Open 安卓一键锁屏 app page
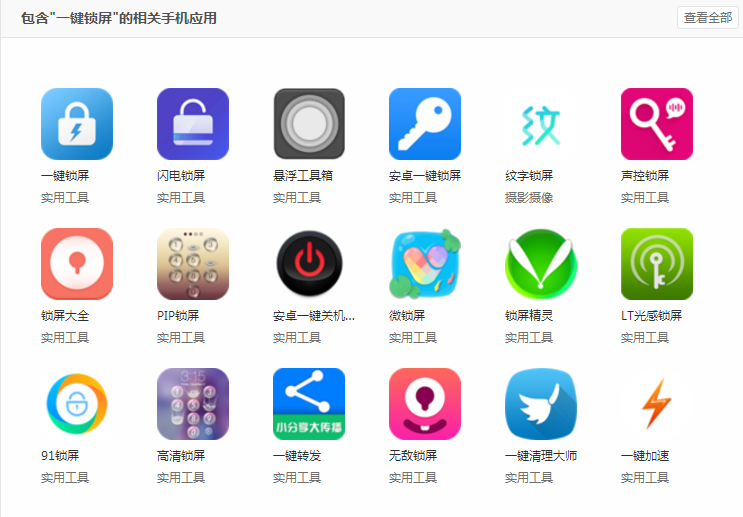Screen dimensions: 743x517 pos(425,124)
